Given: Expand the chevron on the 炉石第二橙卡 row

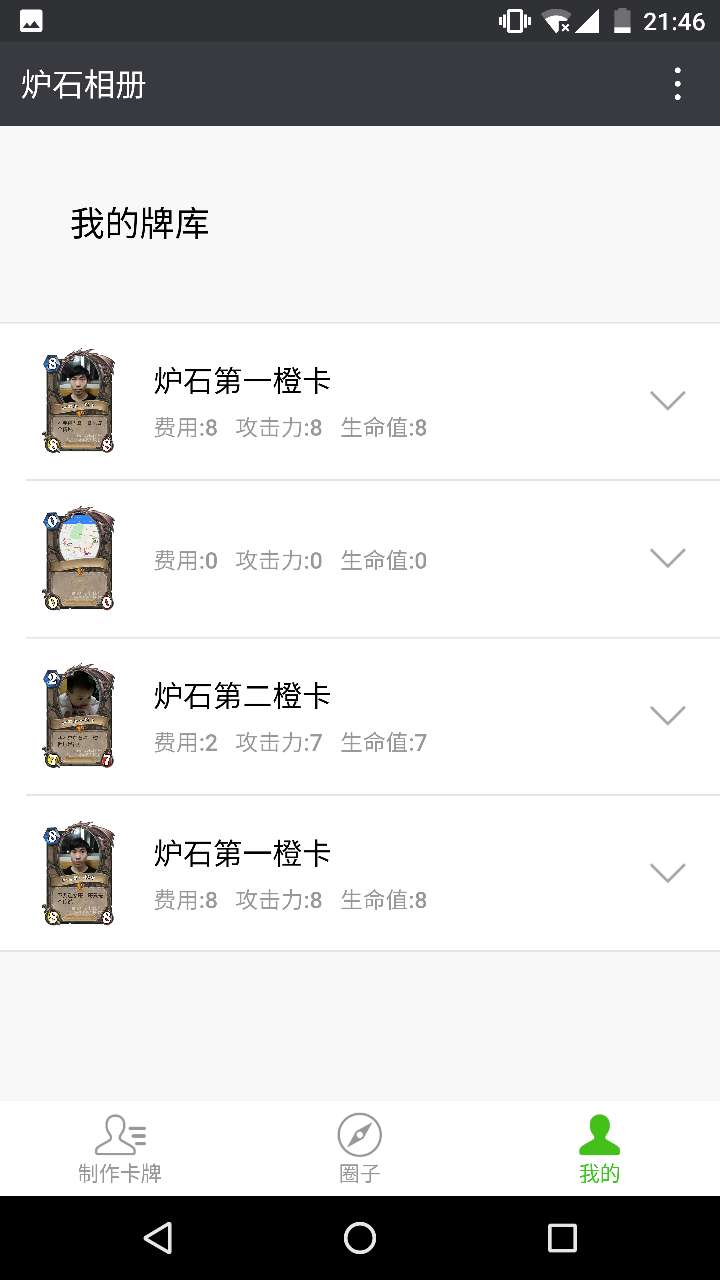Looking at the screenshot, I should click(667, 715).
